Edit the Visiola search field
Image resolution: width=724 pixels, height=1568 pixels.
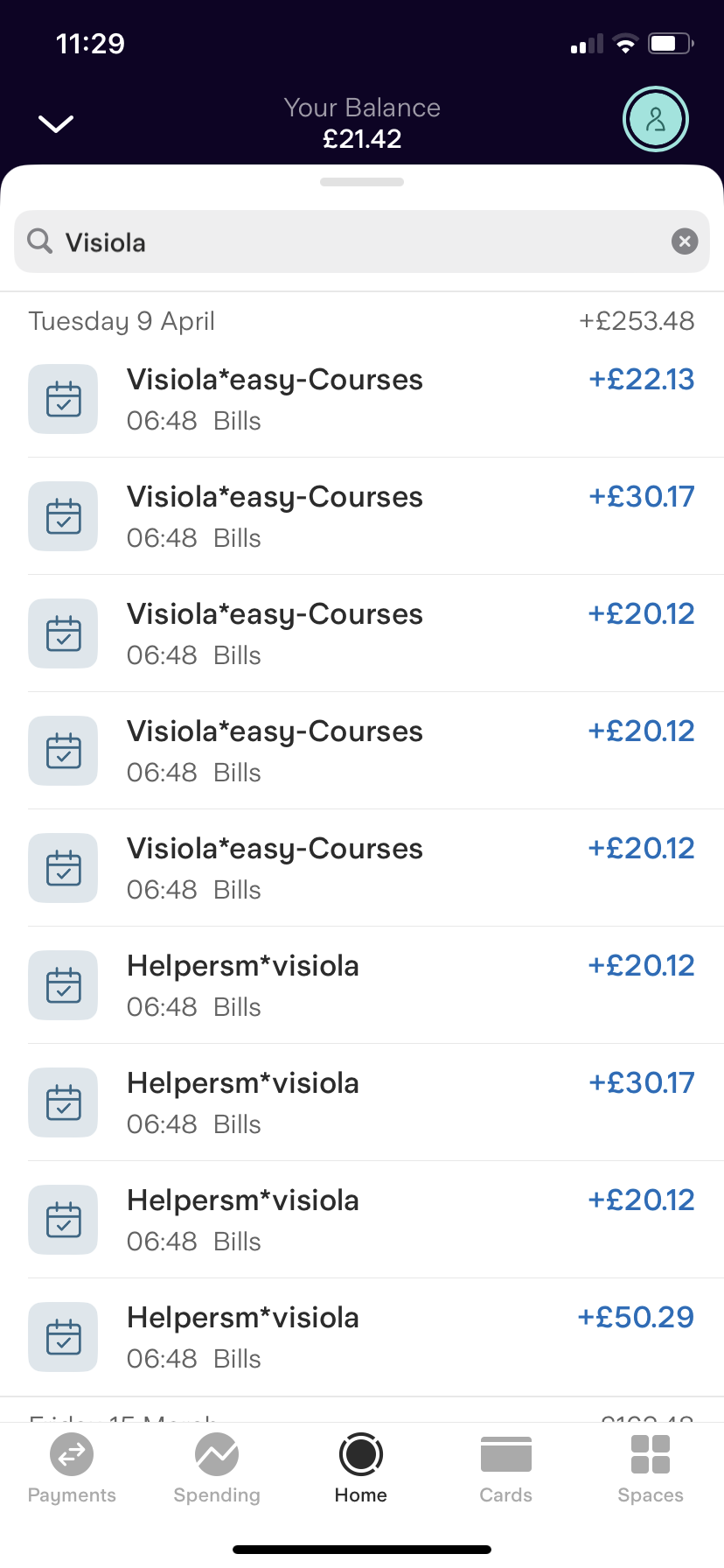point(350,241)
